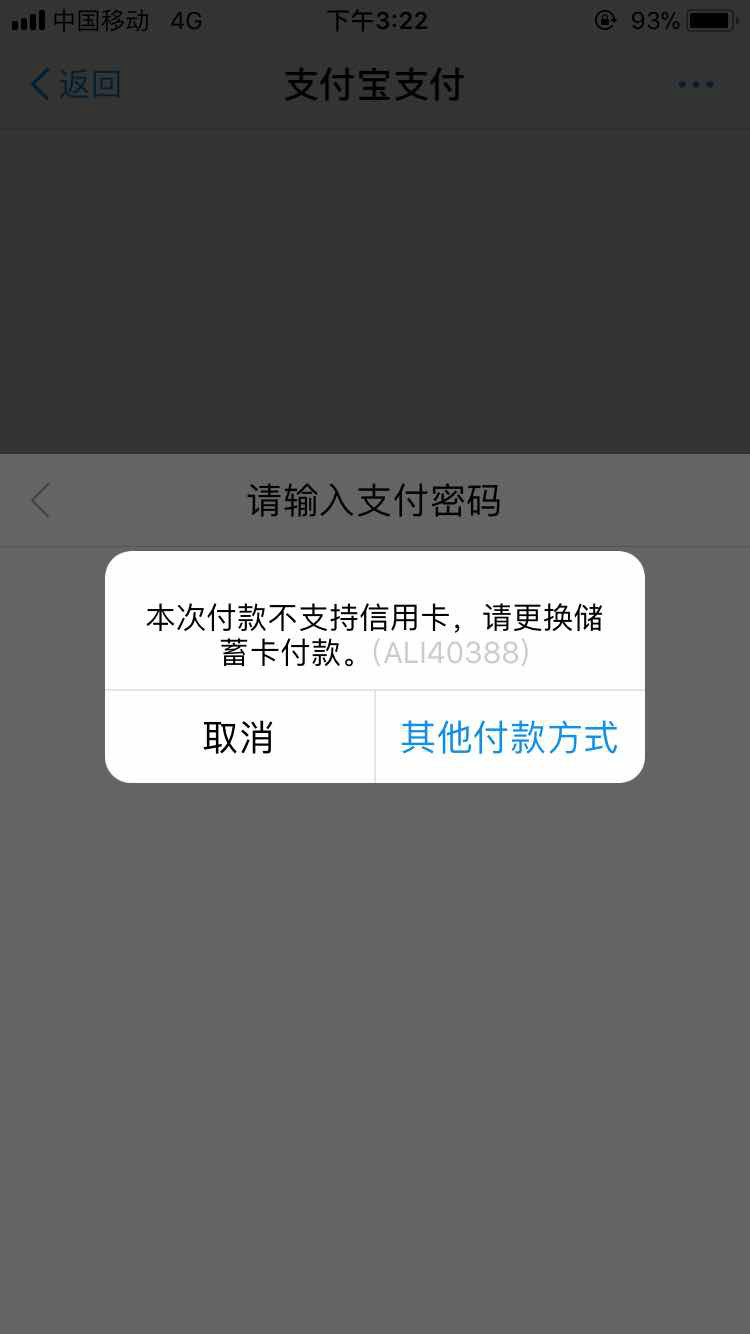
Task: Choose 其他付款方式 in the dialog
Action: click(510, 737)
